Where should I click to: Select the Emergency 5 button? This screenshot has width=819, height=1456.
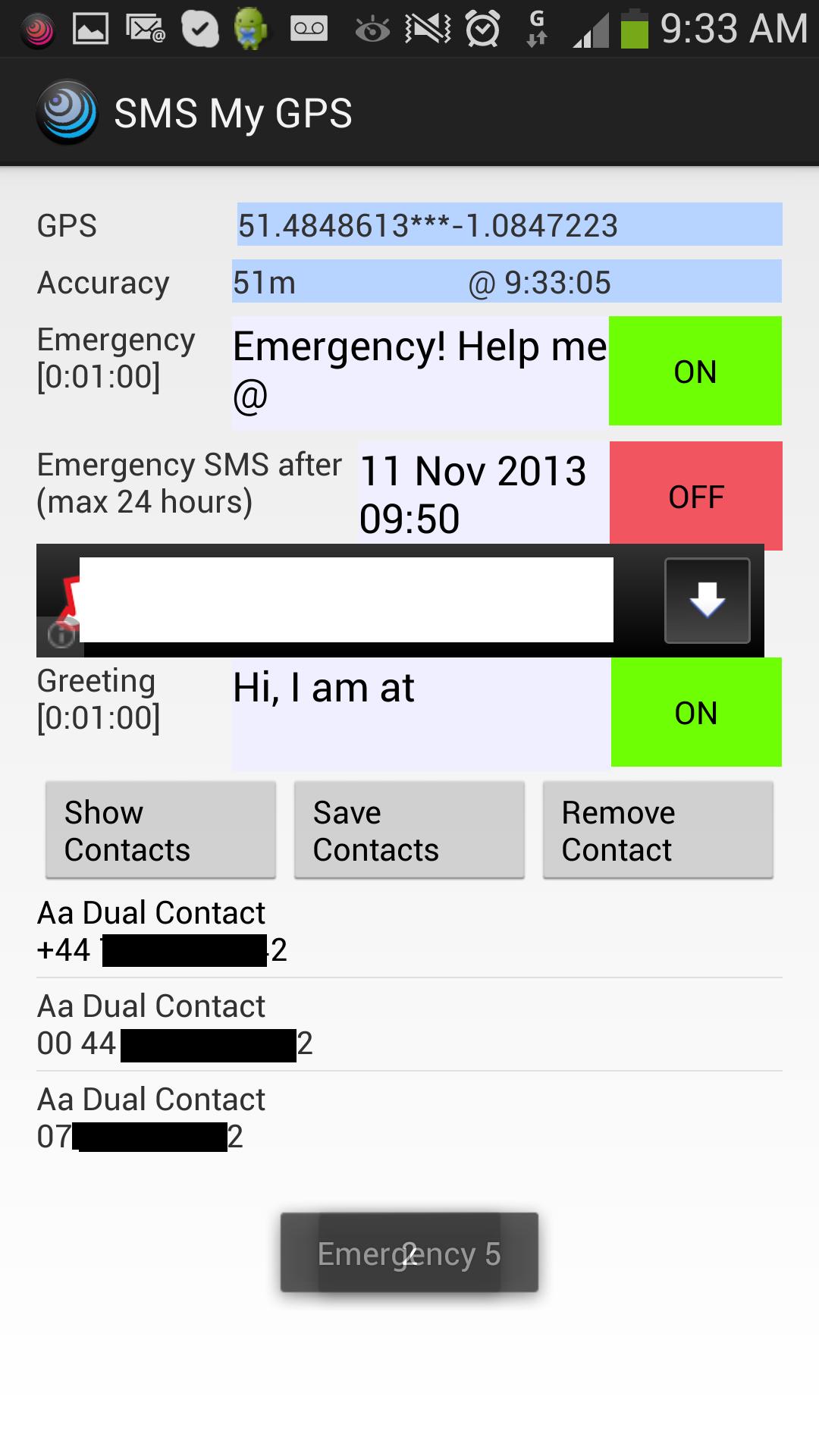pyautogui.click(x=409, y=1253)
